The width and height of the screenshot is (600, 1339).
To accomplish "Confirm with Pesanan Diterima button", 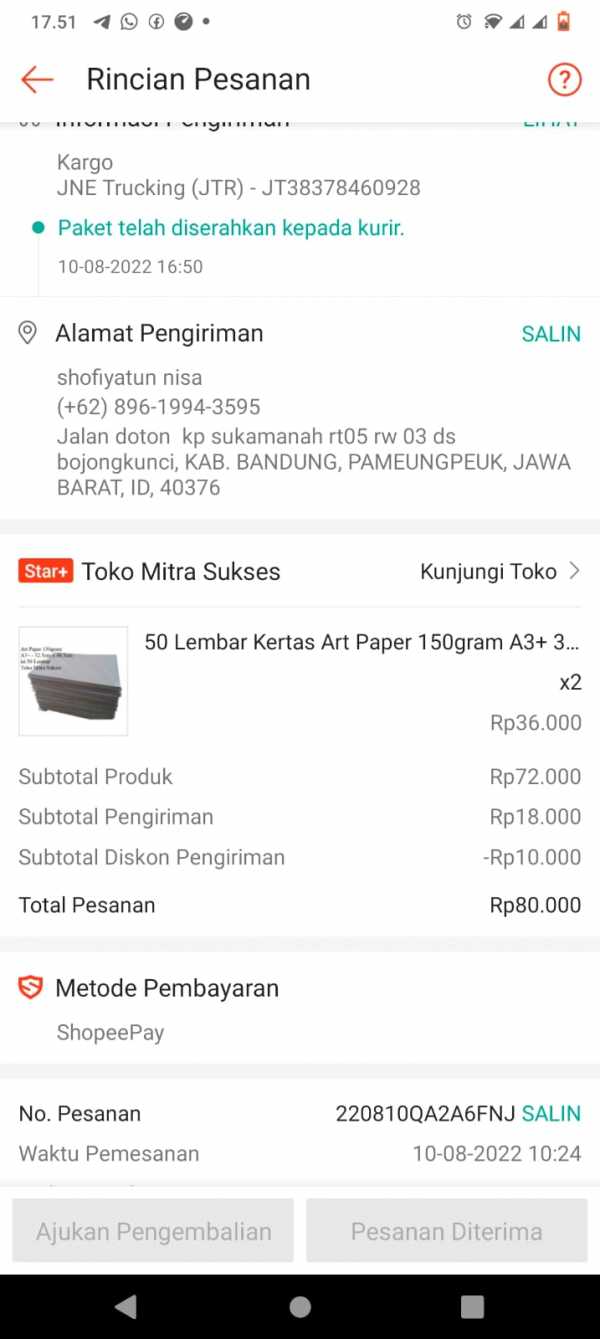I will 446,1231.
